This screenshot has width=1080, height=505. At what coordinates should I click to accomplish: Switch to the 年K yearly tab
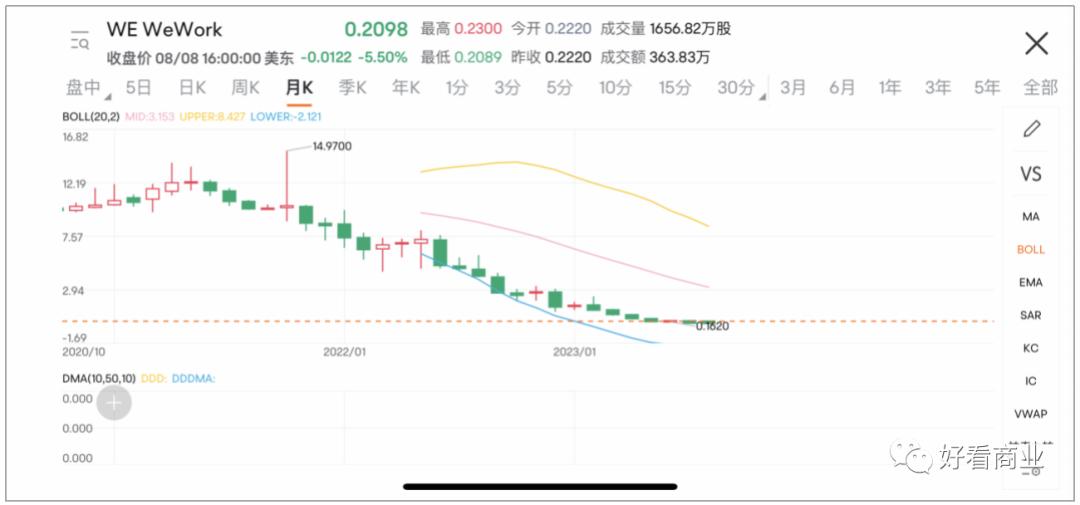[x=405, y=88]
